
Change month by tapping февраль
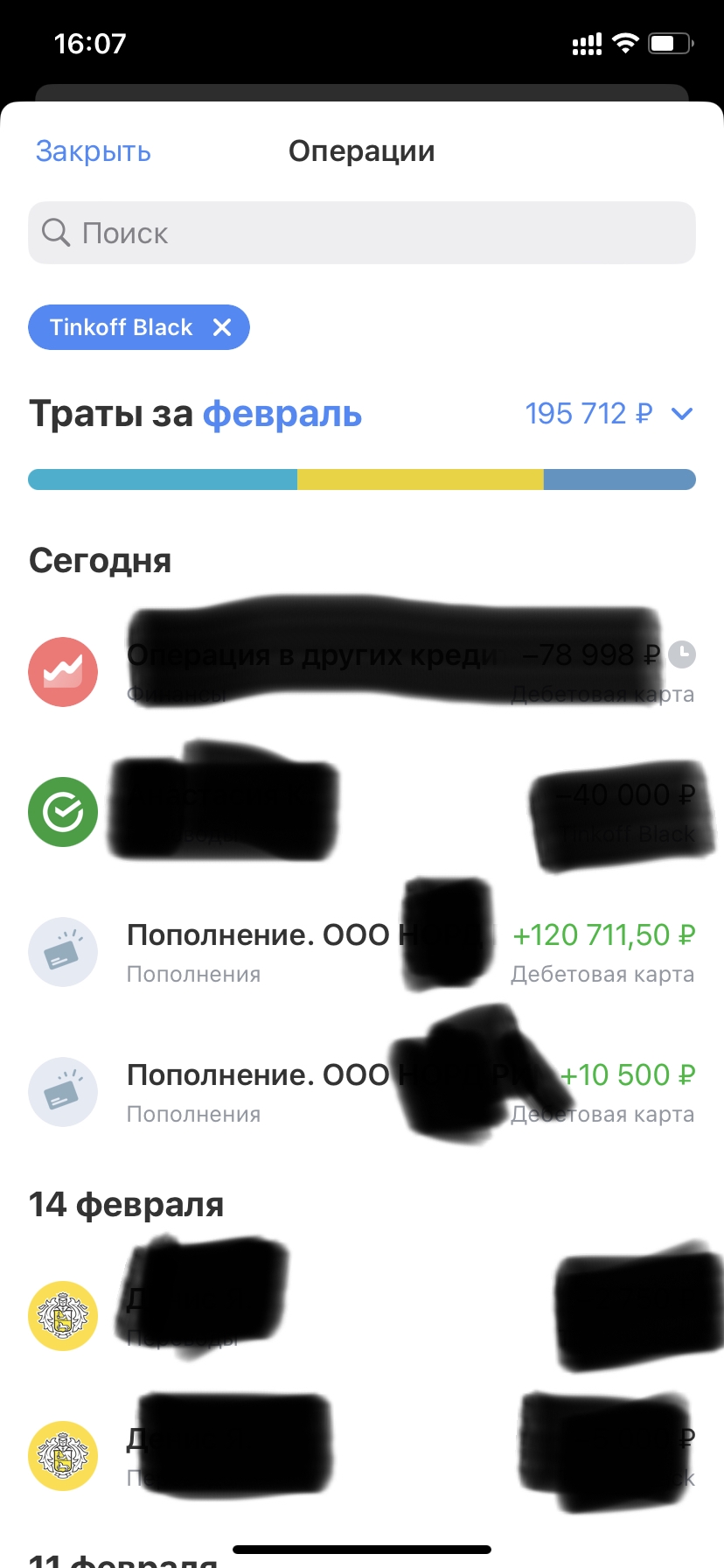tap(282, 414)
